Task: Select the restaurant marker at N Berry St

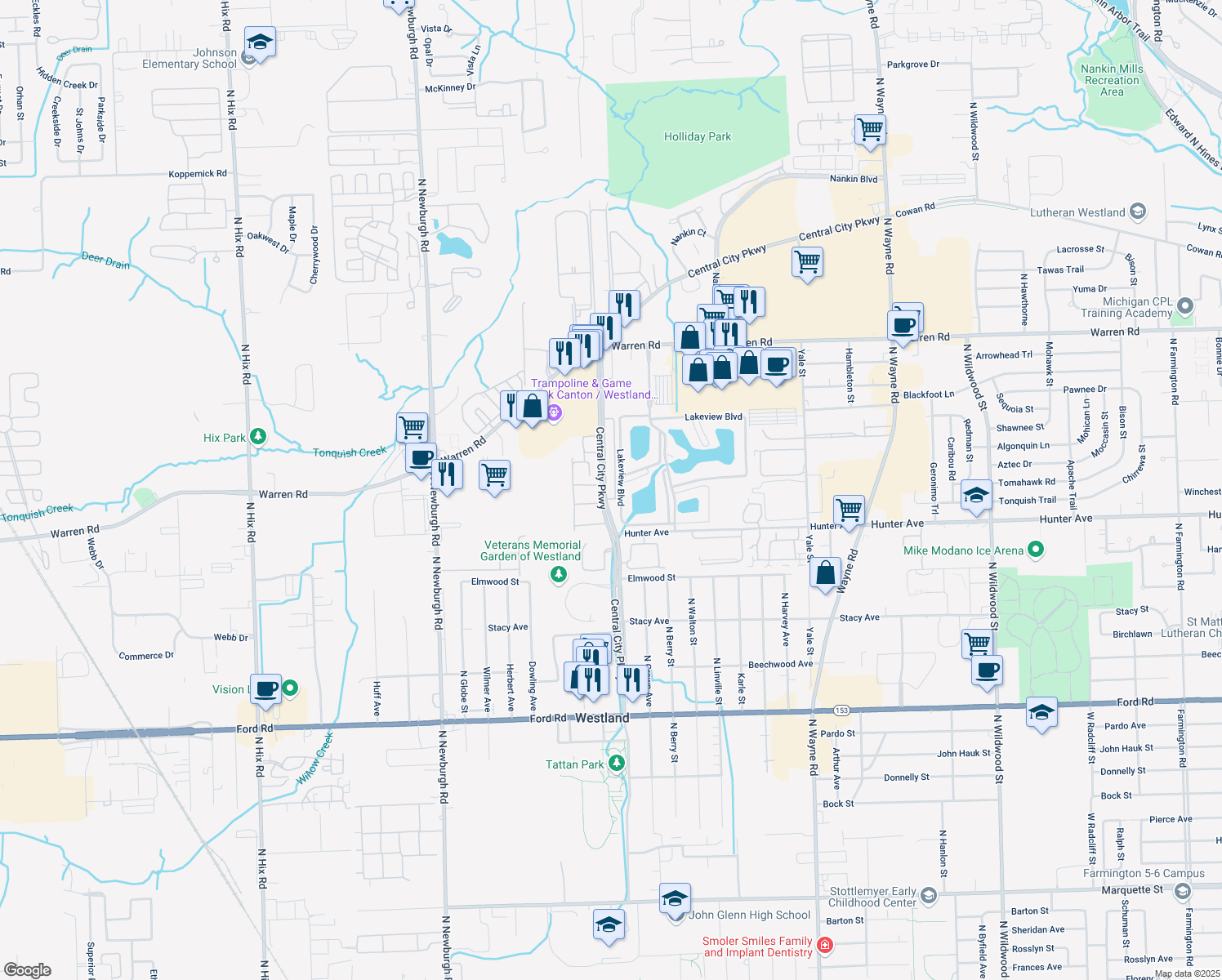Action: click(x=632, y=679)
